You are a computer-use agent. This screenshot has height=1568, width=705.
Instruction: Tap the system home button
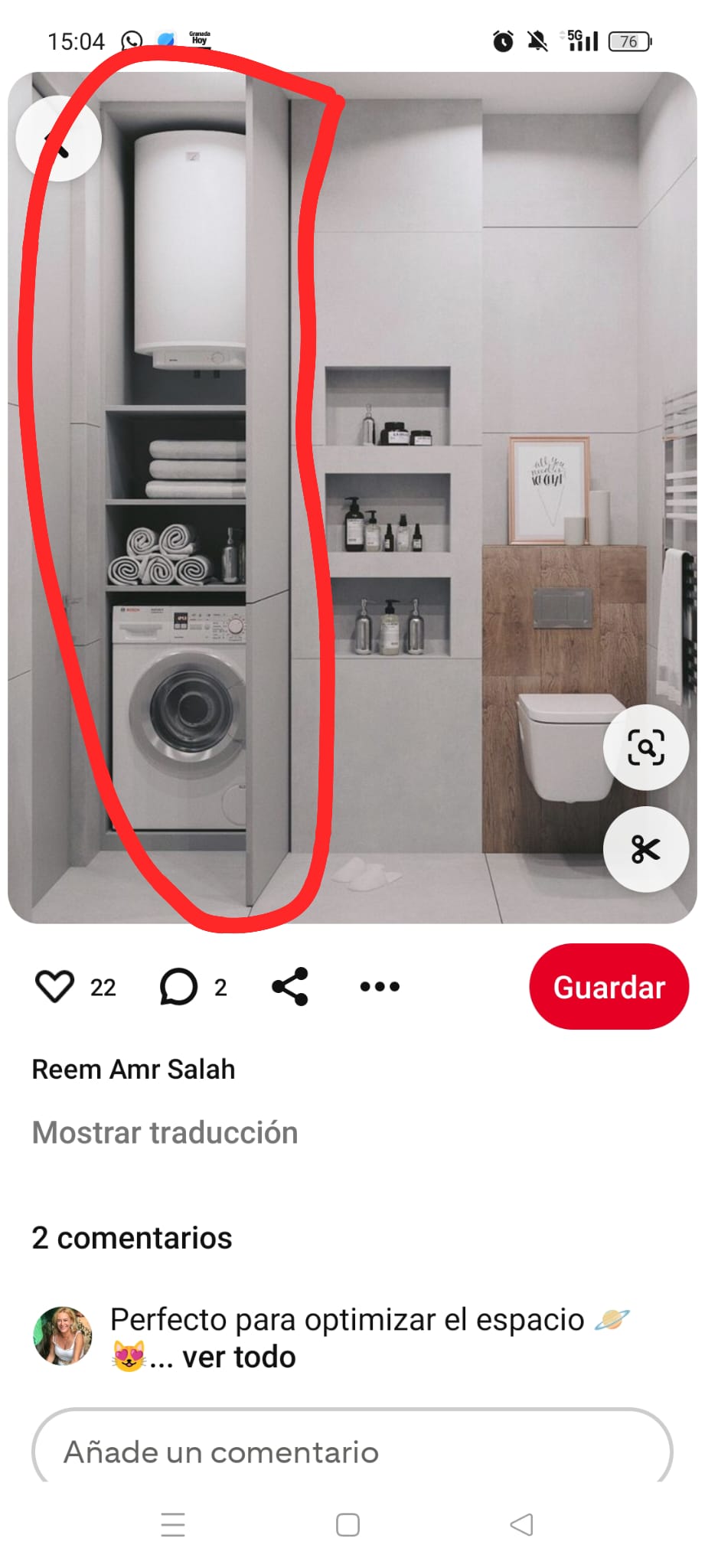[348, 1524]
